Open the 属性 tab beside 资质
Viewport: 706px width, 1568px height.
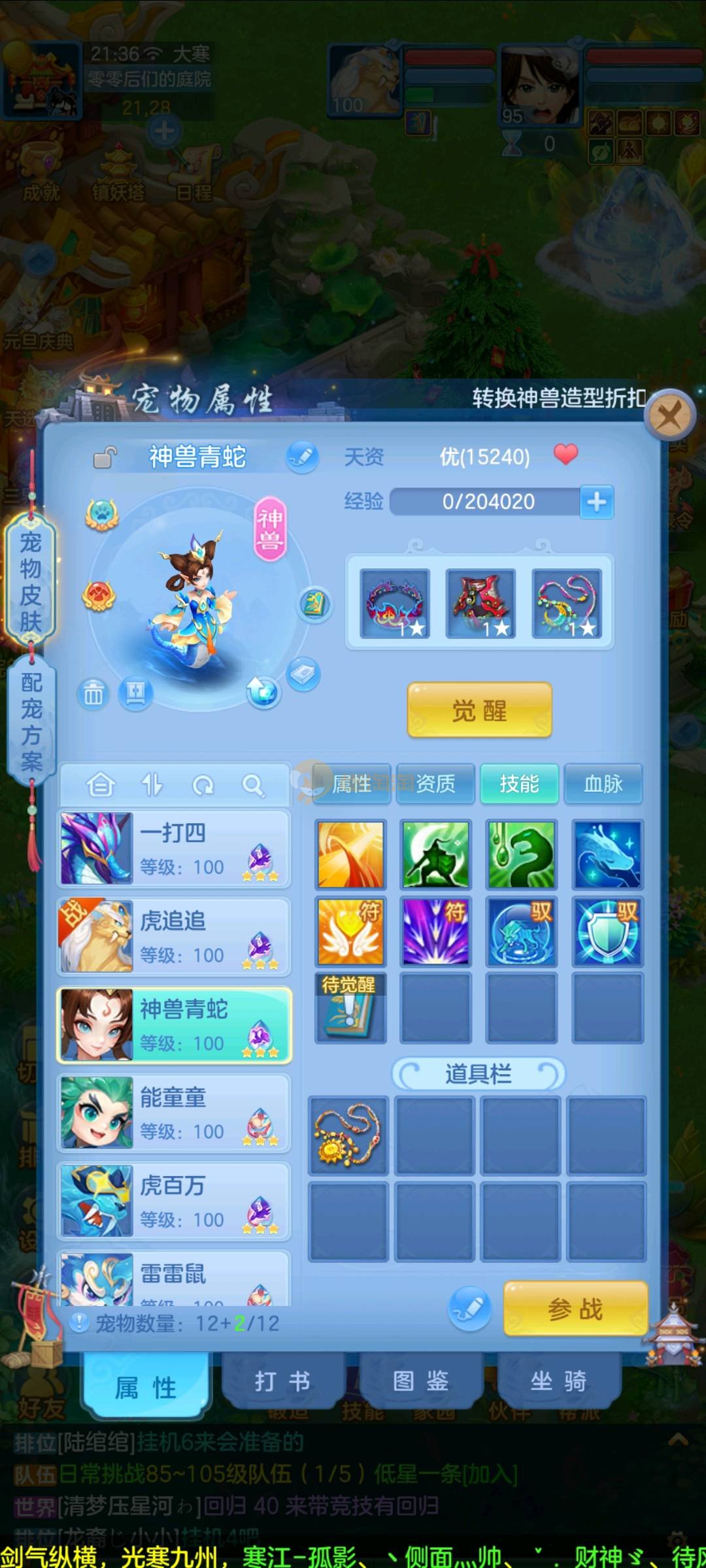(352, 783)
